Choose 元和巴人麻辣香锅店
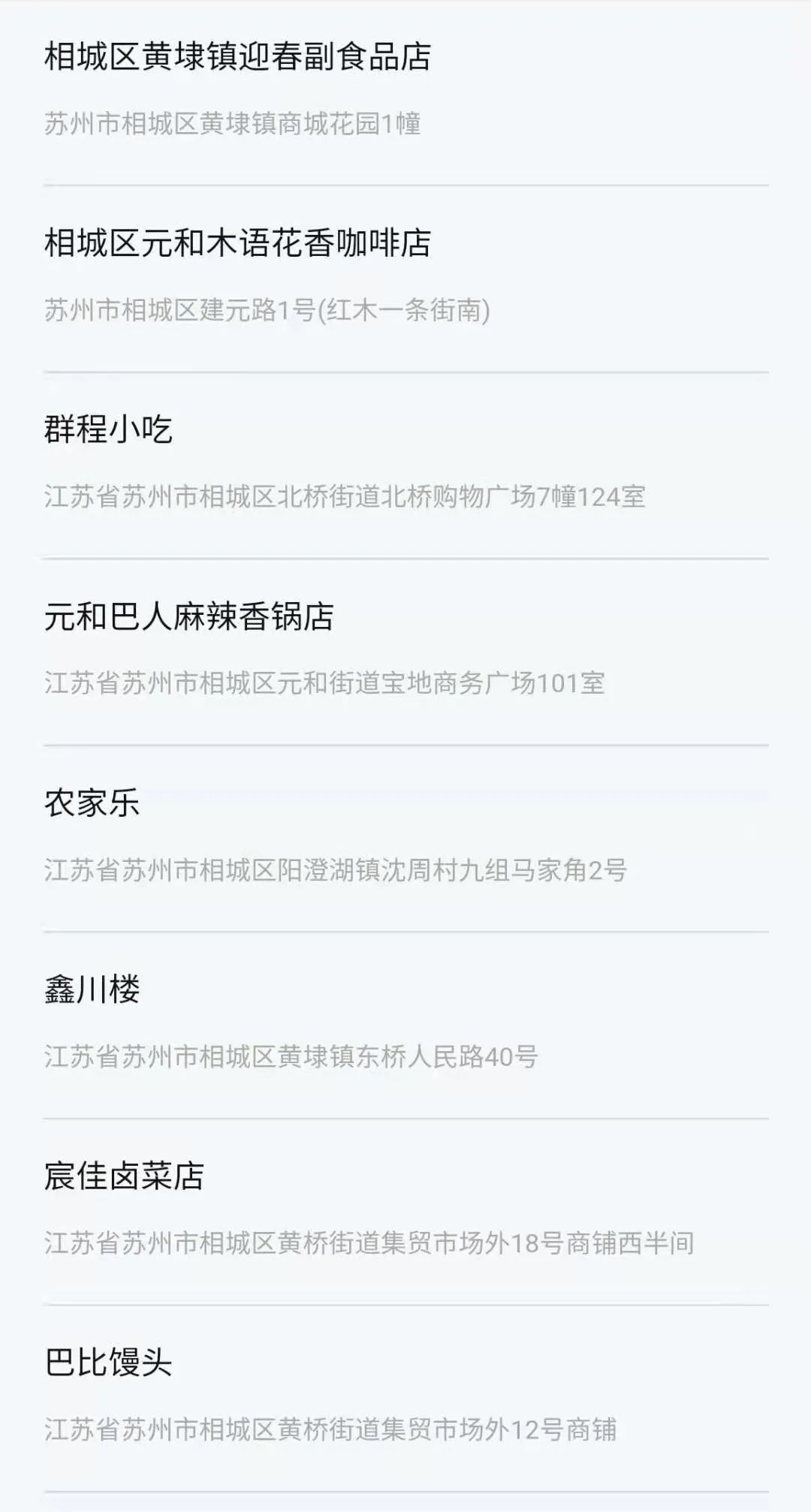Image resolution: width=811 pixels, height=1512 pixels. click(x=188, y=616)
